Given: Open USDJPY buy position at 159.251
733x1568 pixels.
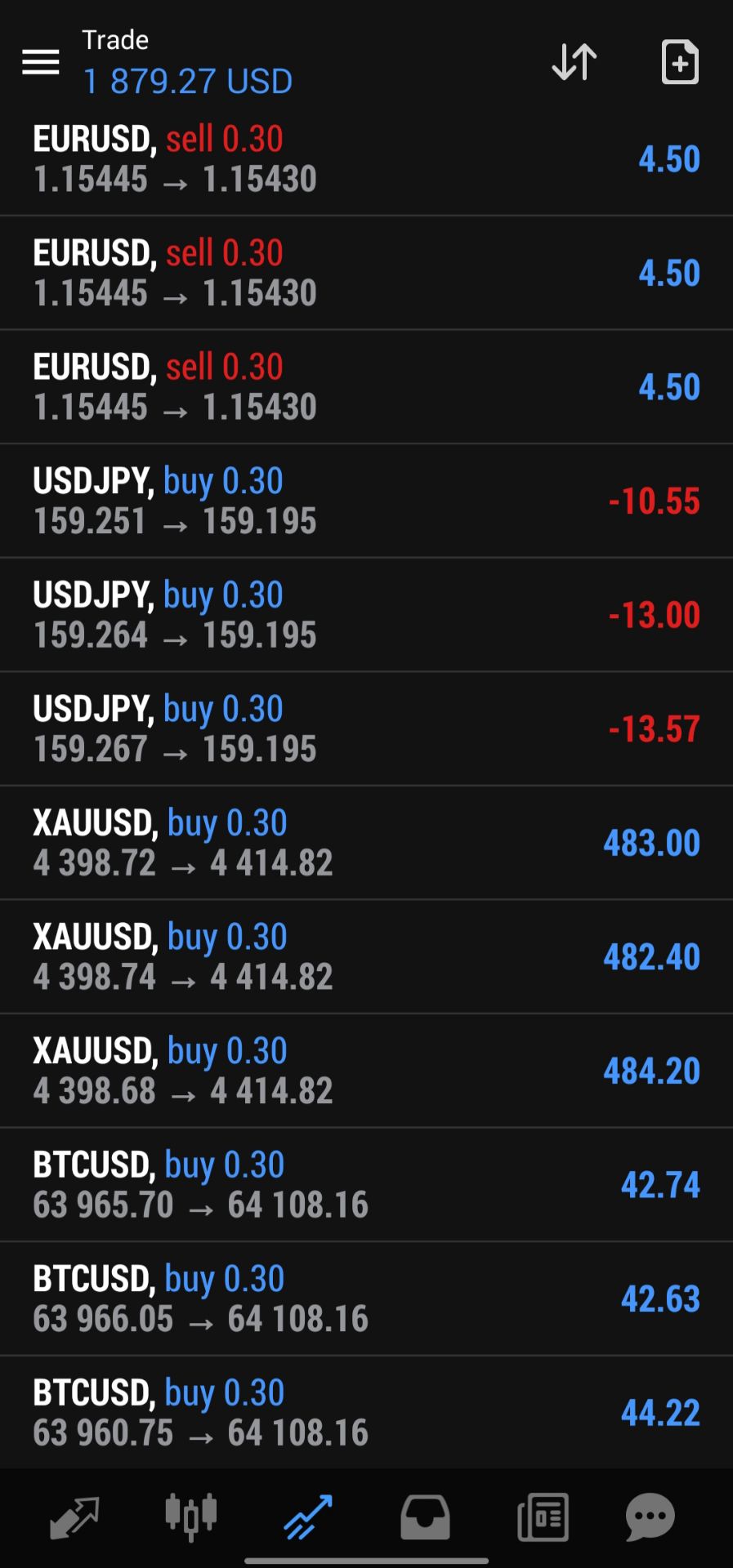Looking at the screenshot, I should [x=366, y=501].
